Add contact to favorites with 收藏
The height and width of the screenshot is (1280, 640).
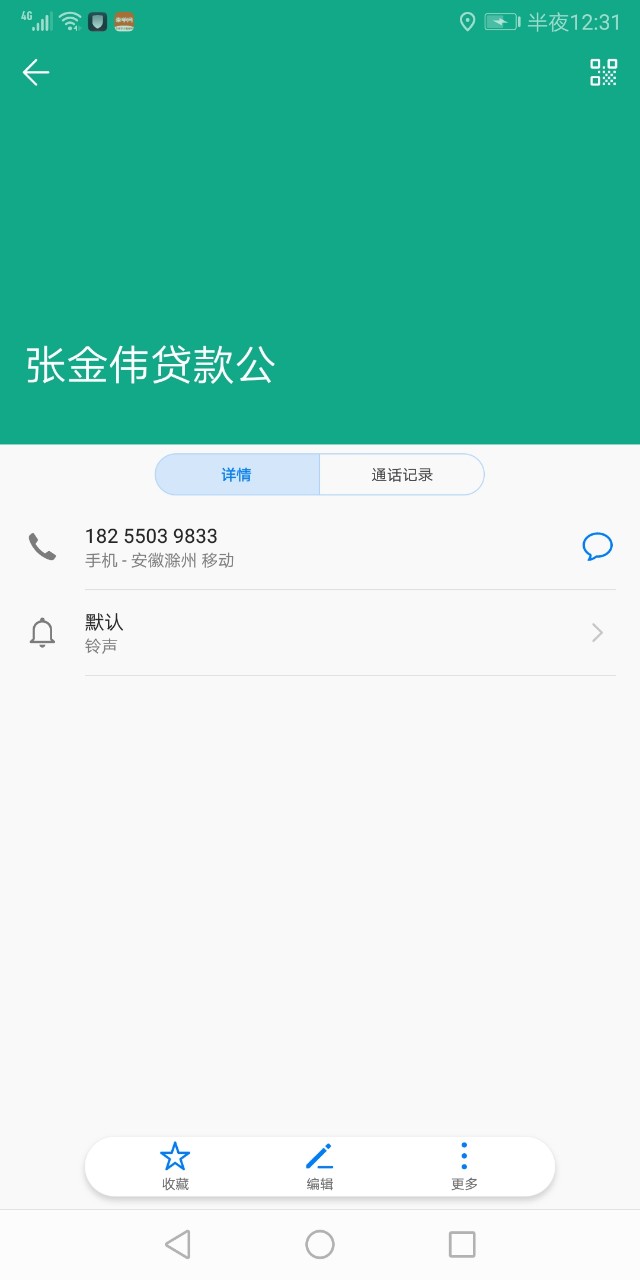tap(175, 1167)
